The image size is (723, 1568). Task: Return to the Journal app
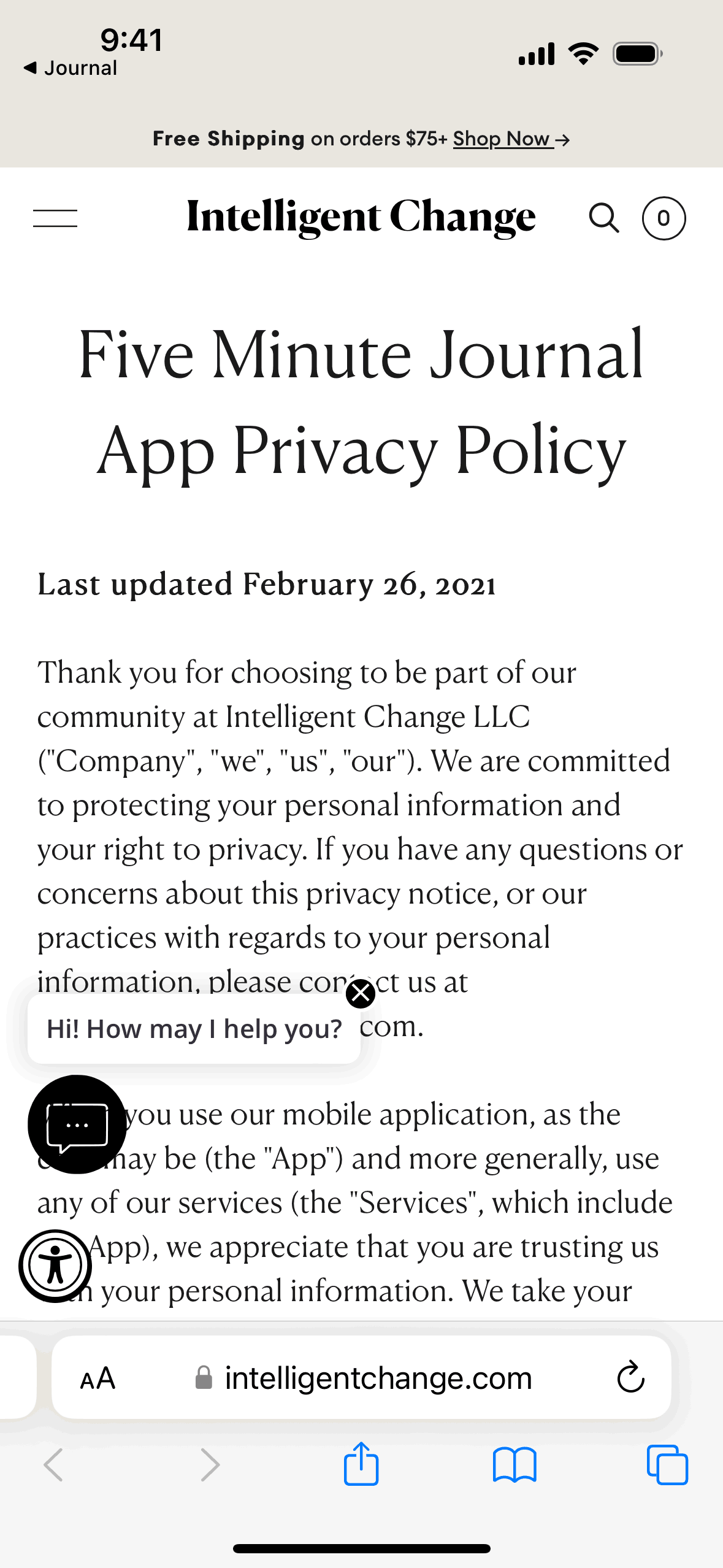pos(71,67)
